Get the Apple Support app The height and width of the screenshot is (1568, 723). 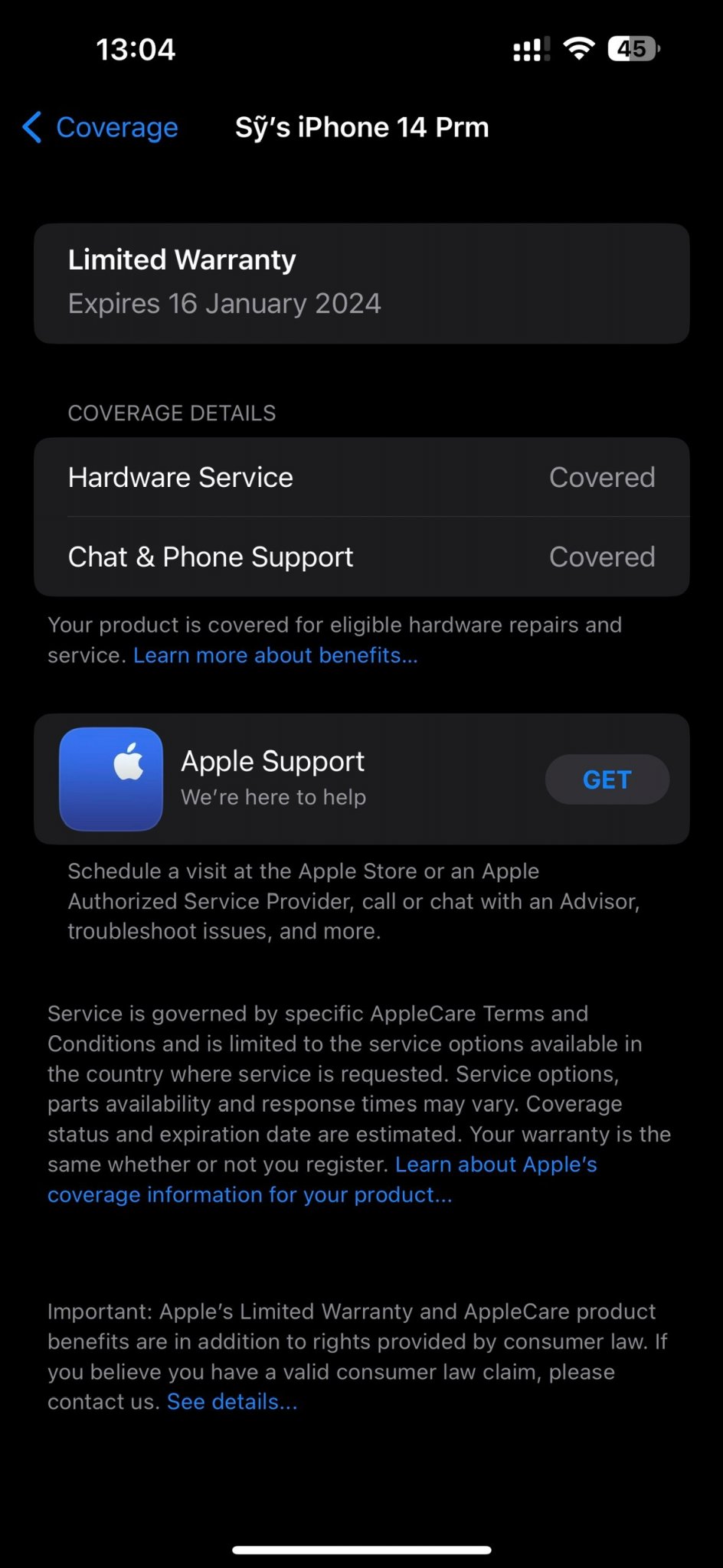(607, 779)
